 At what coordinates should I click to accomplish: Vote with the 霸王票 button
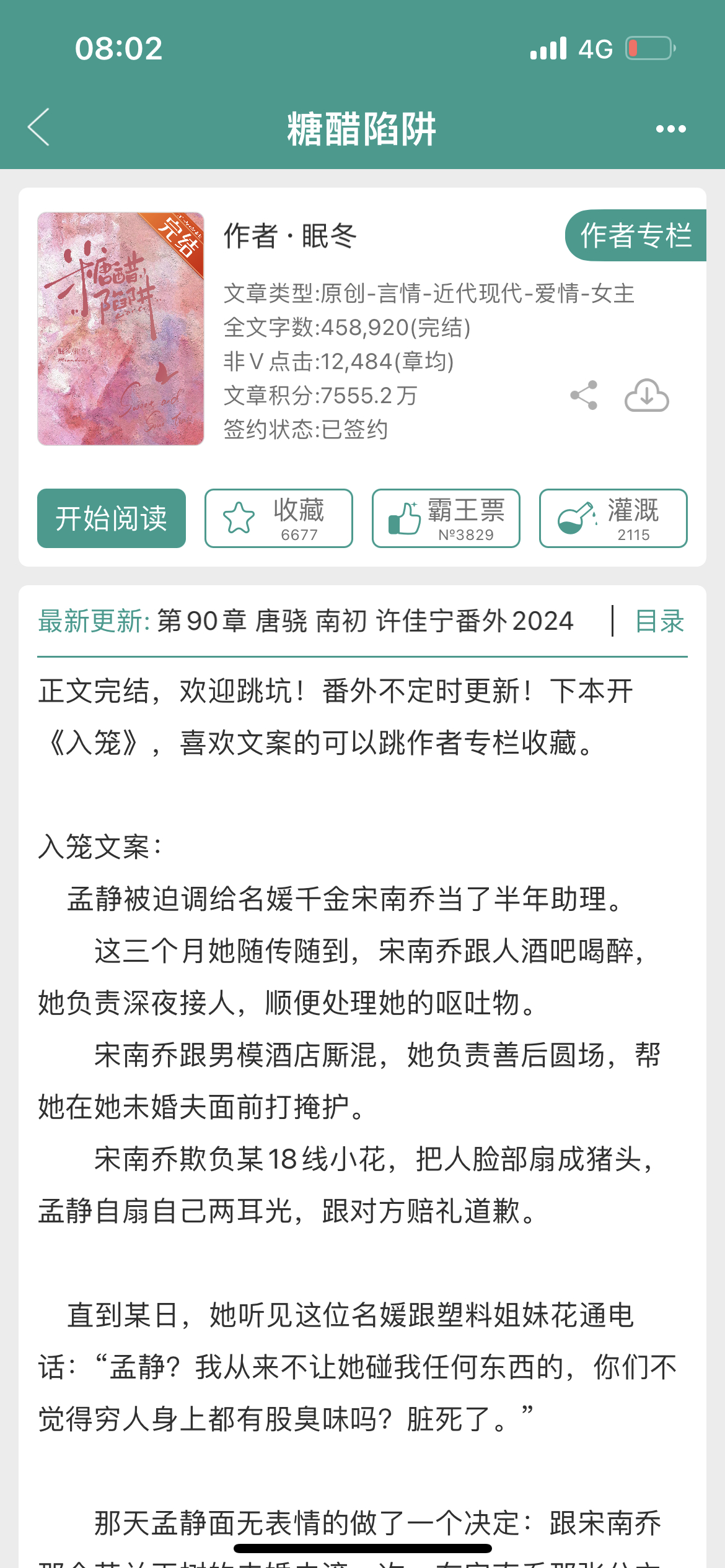coord(446,518)
